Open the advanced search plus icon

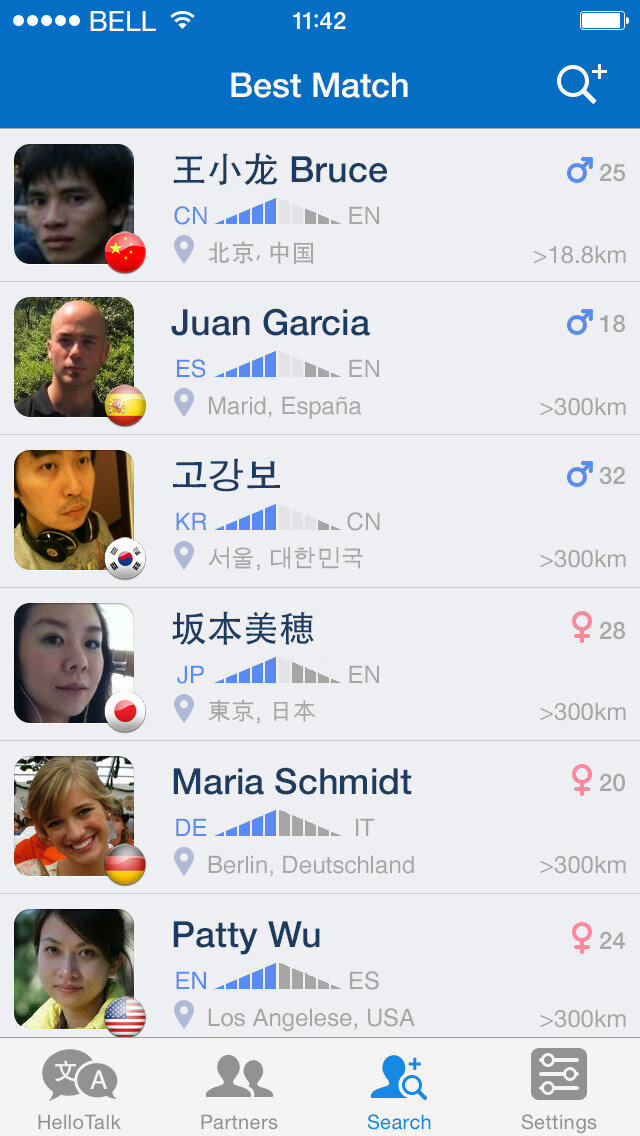[x=582, y=84]
